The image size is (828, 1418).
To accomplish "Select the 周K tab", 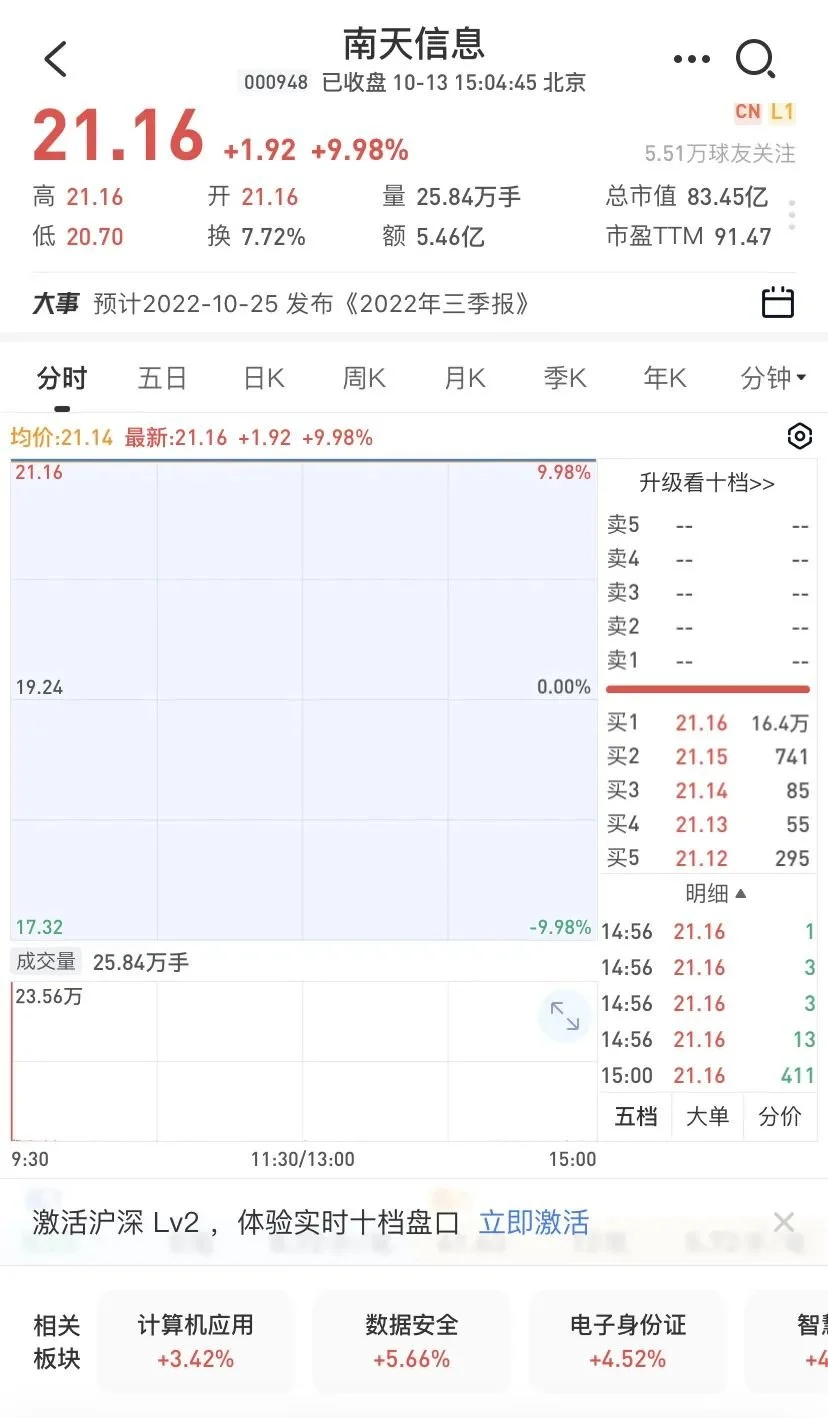I will coord(364,378).
